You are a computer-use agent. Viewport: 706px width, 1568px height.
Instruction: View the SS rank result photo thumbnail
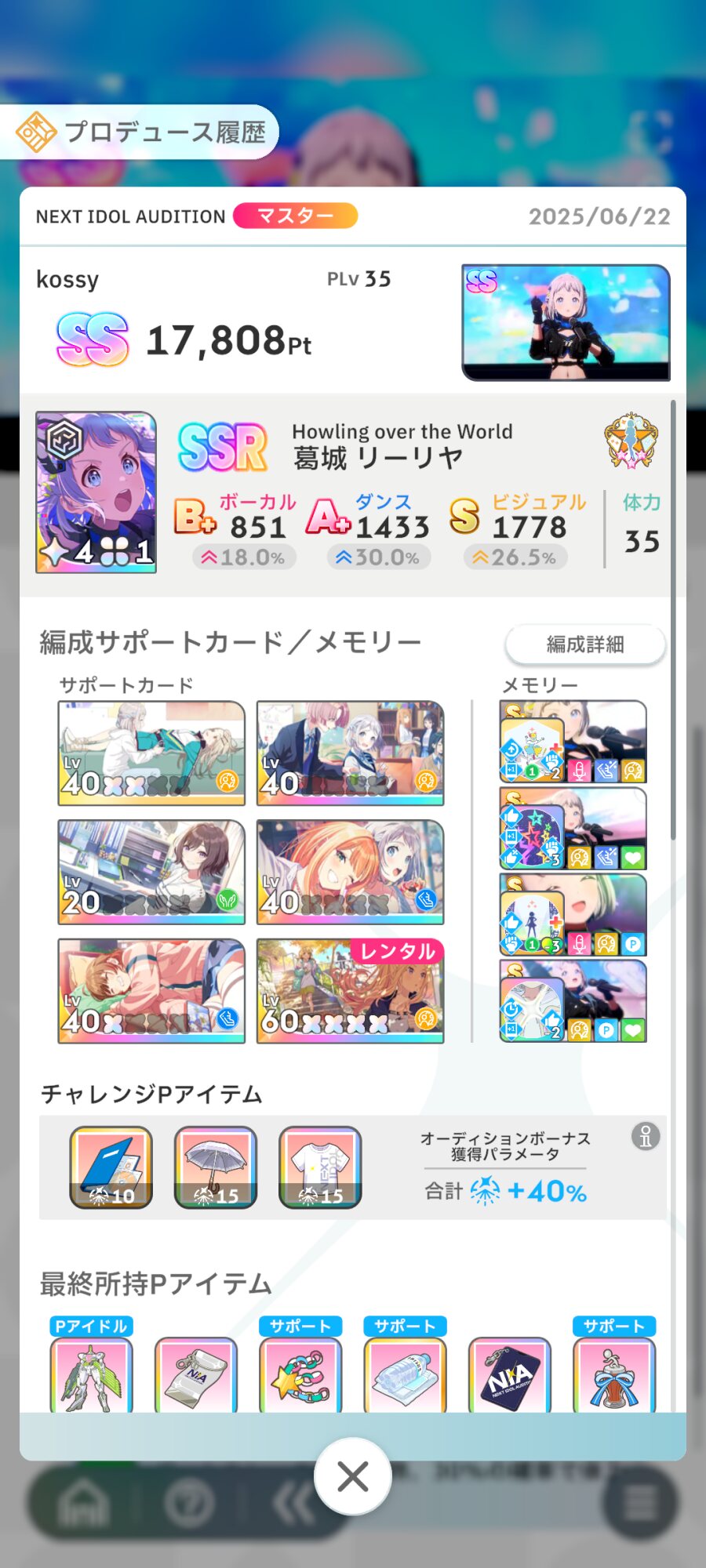point(566,322)
